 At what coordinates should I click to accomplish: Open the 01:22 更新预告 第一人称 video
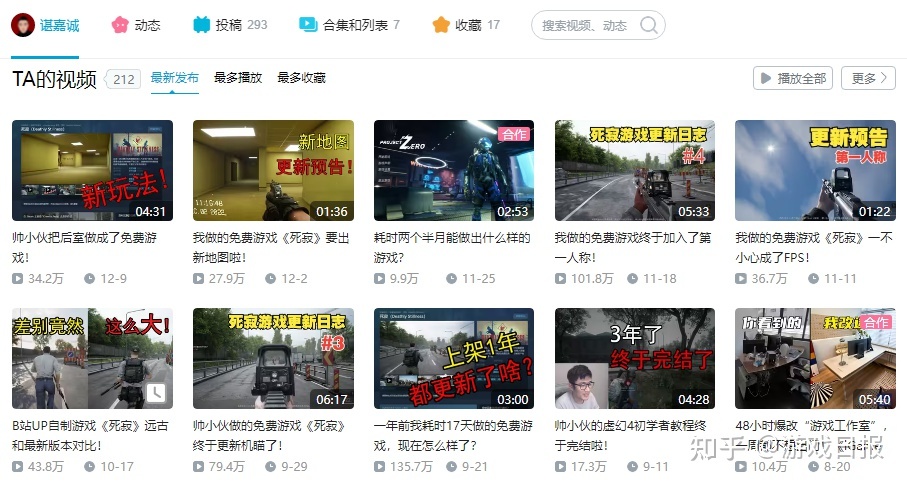click(815, 170)
